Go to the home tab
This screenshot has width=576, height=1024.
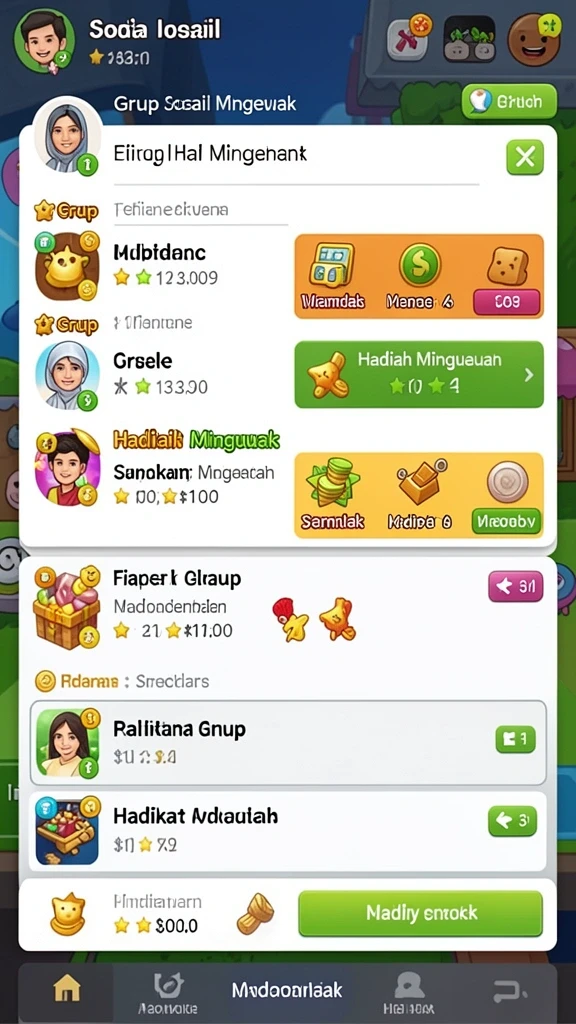[x=66, y=991]
